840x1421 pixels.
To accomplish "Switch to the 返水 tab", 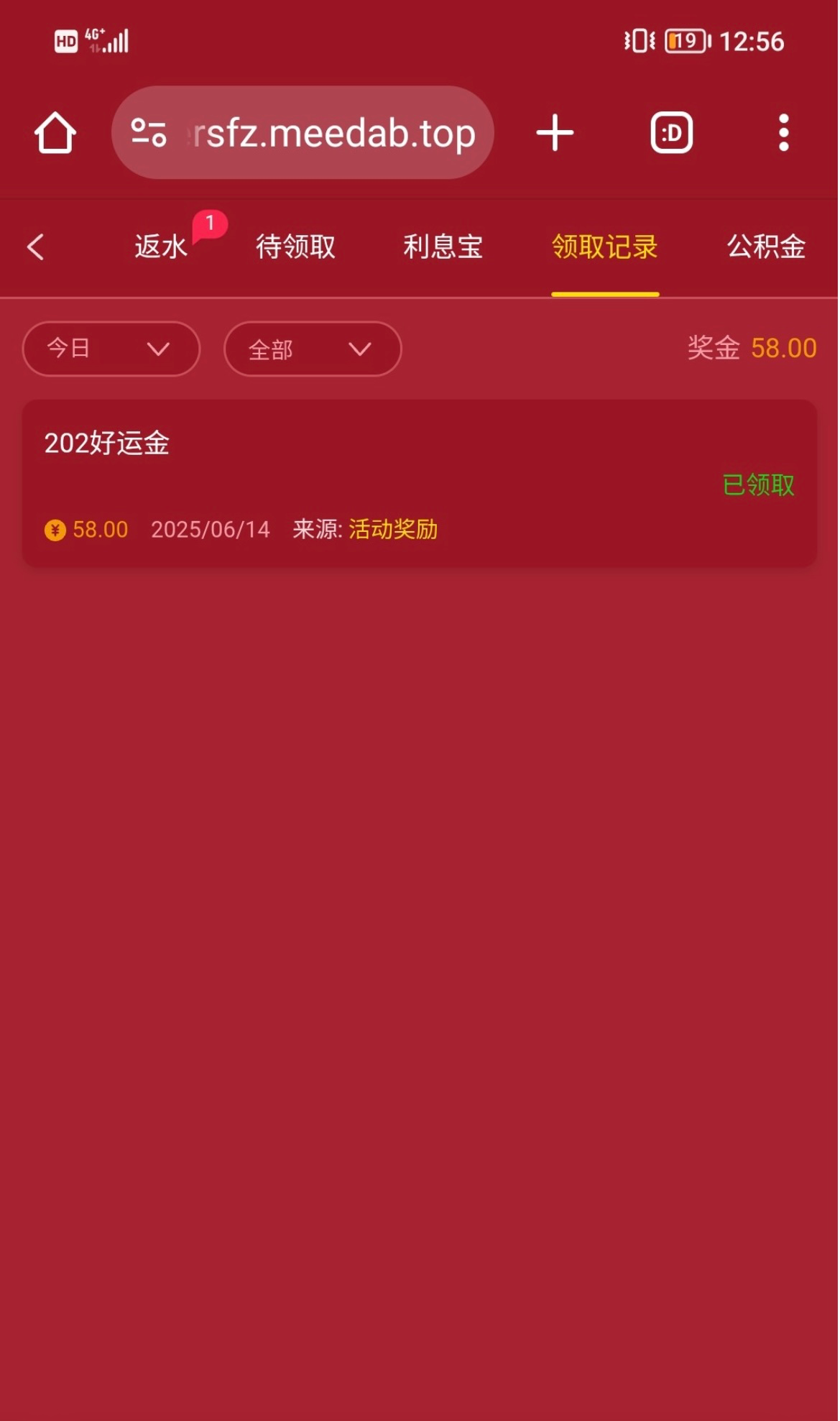I will click(161, 247).
